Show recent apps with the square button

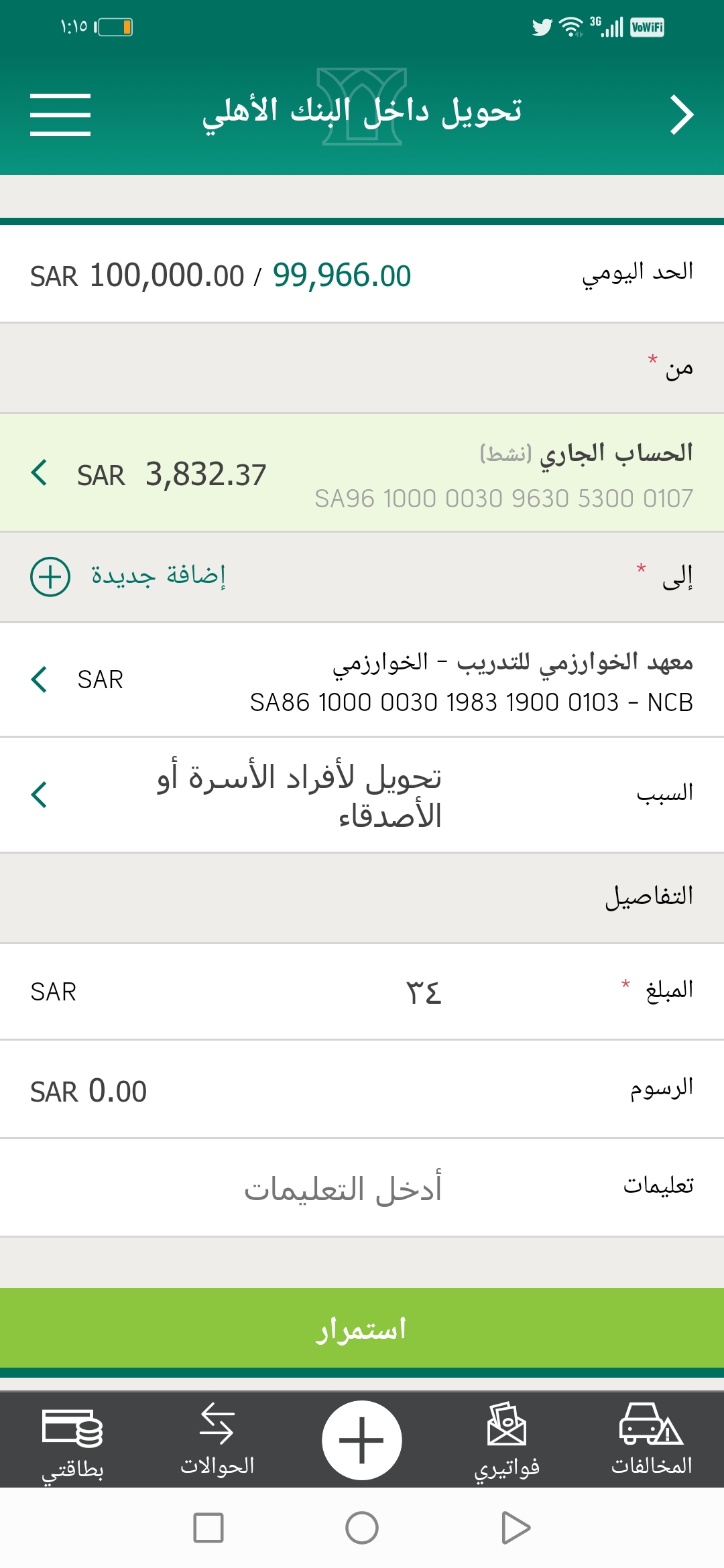tap(208, 1528)
